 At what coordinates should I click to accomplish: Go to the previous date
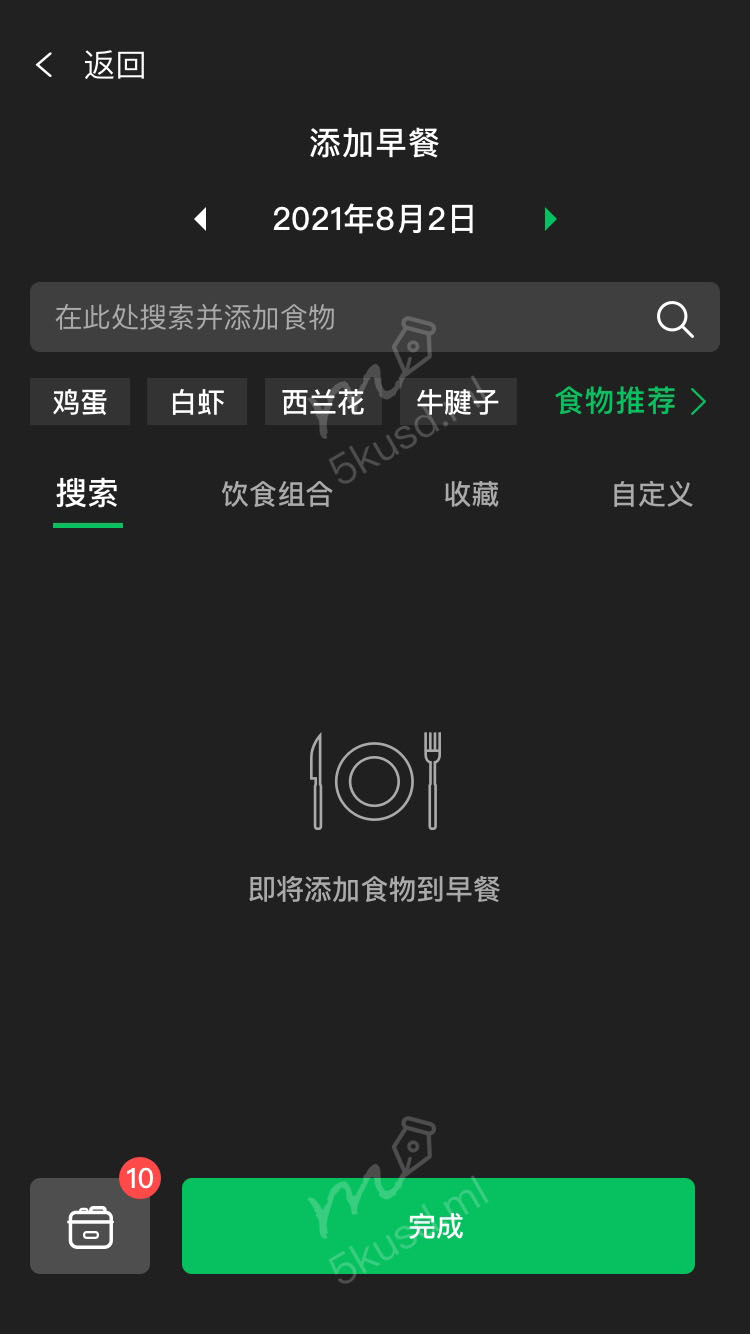201,219
